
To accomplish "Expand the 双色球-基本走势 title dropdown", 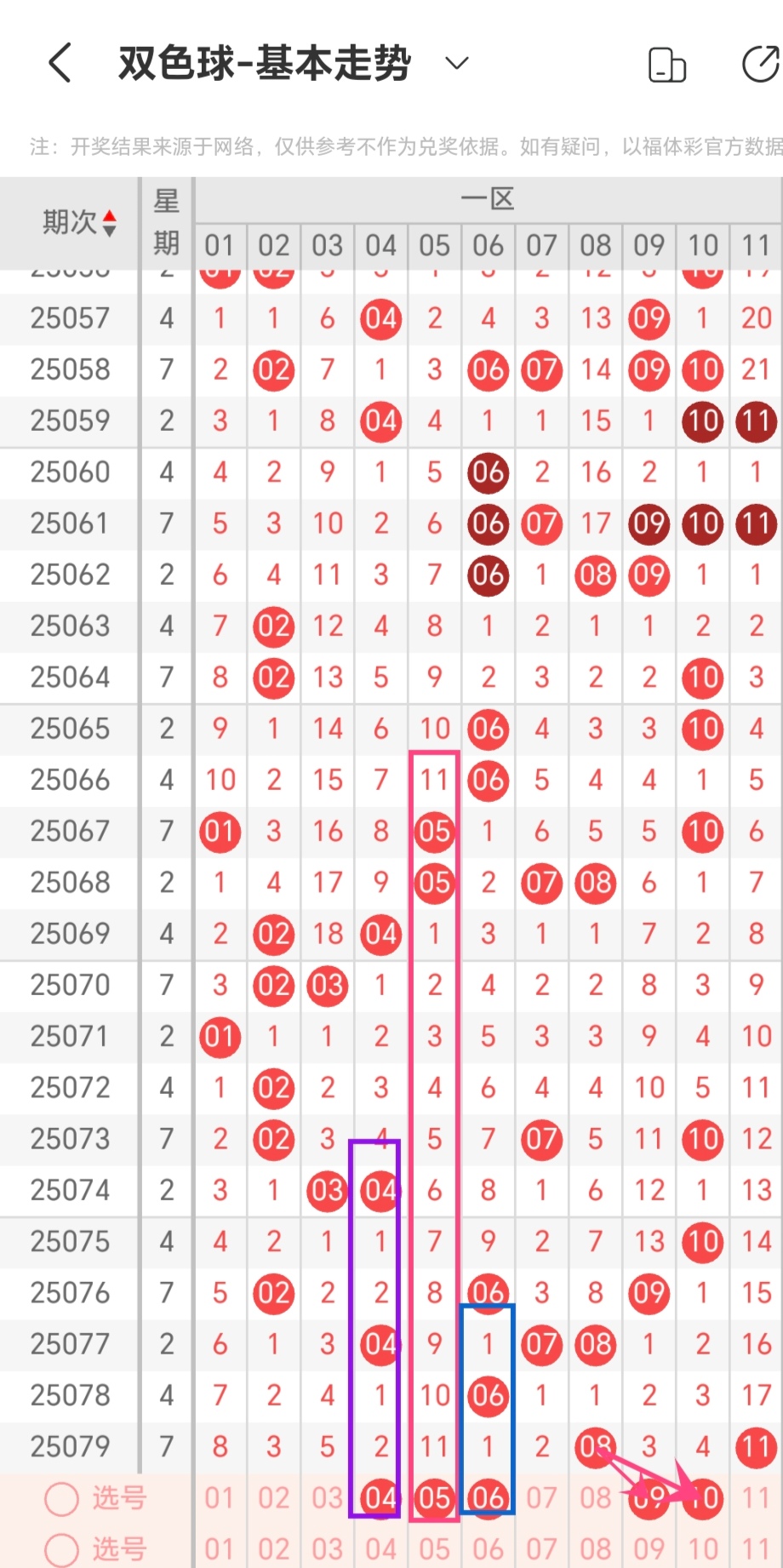I will tap(457, 63).
